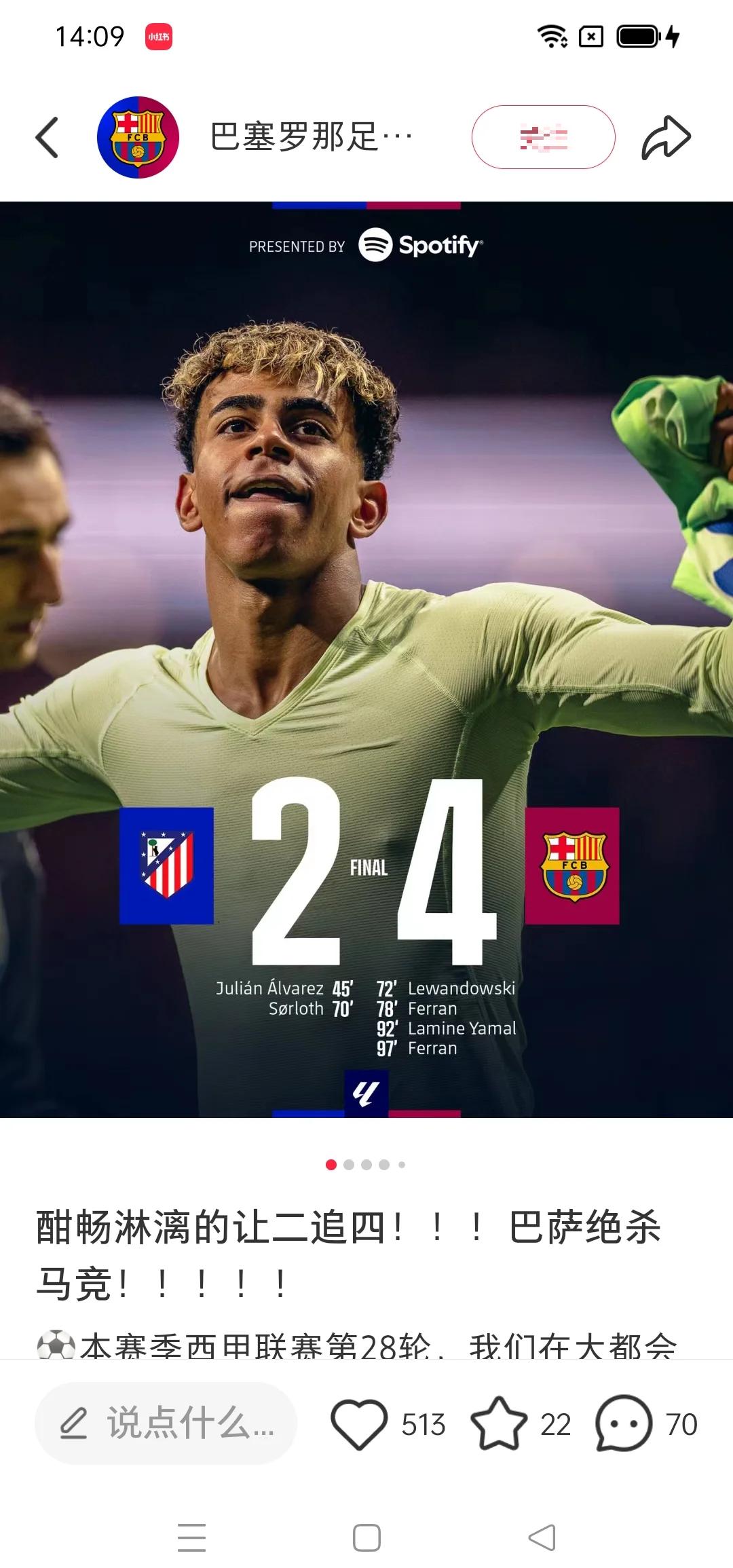
Task: Open the account name 巴塞罗那足…
Action: pyautogui.click(x=311, y=137)
